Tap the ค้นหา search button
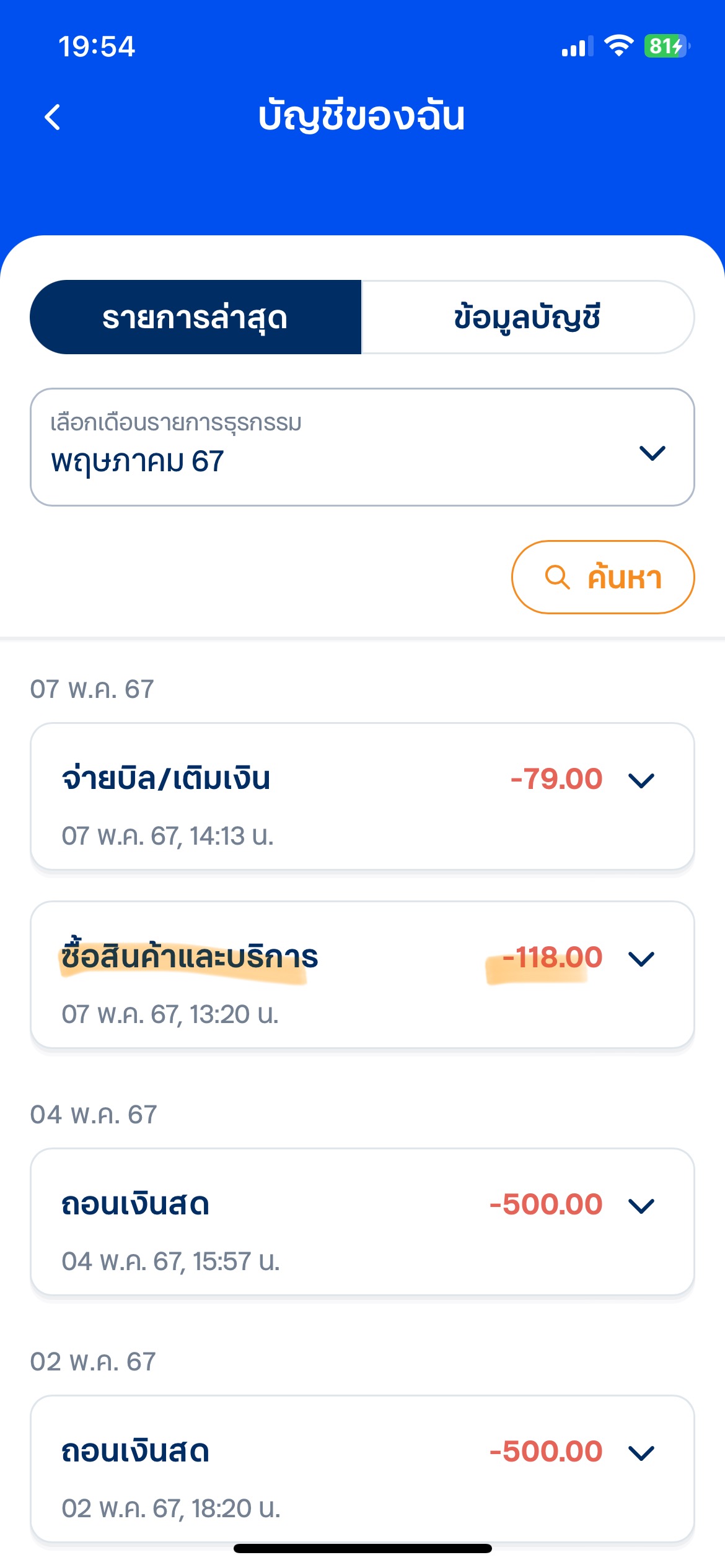725x1568 pixels. pos(603,577)
